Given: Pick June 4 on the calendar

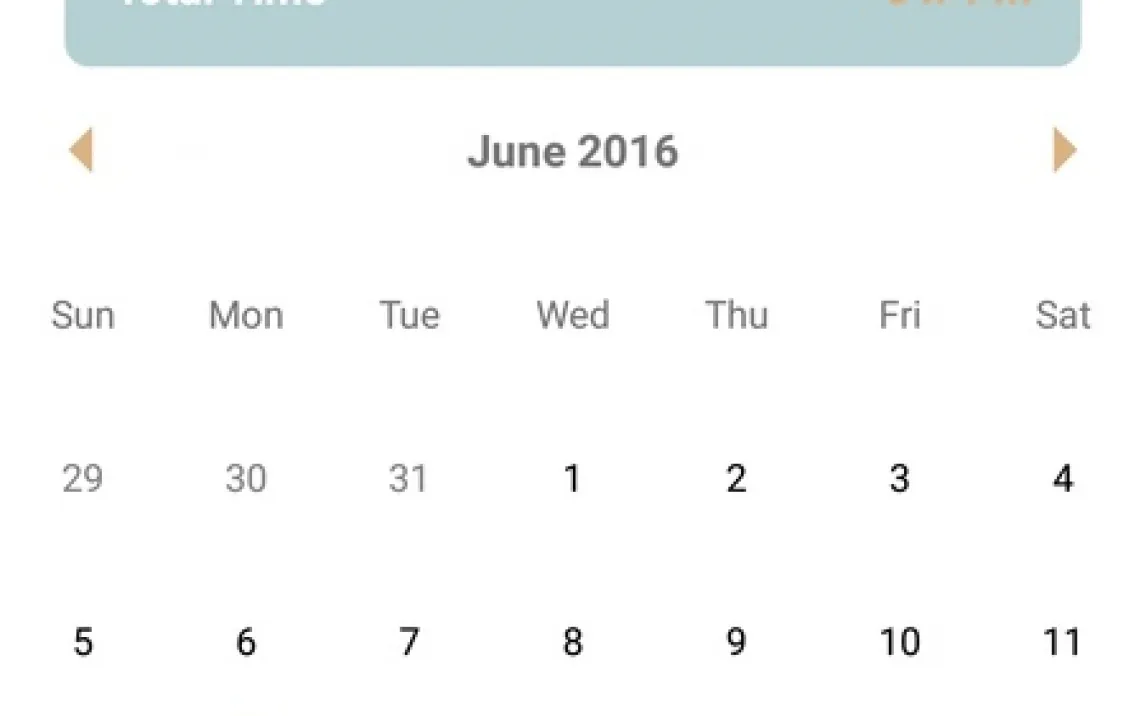Looking at the screenshot, I should [1062, 479].
